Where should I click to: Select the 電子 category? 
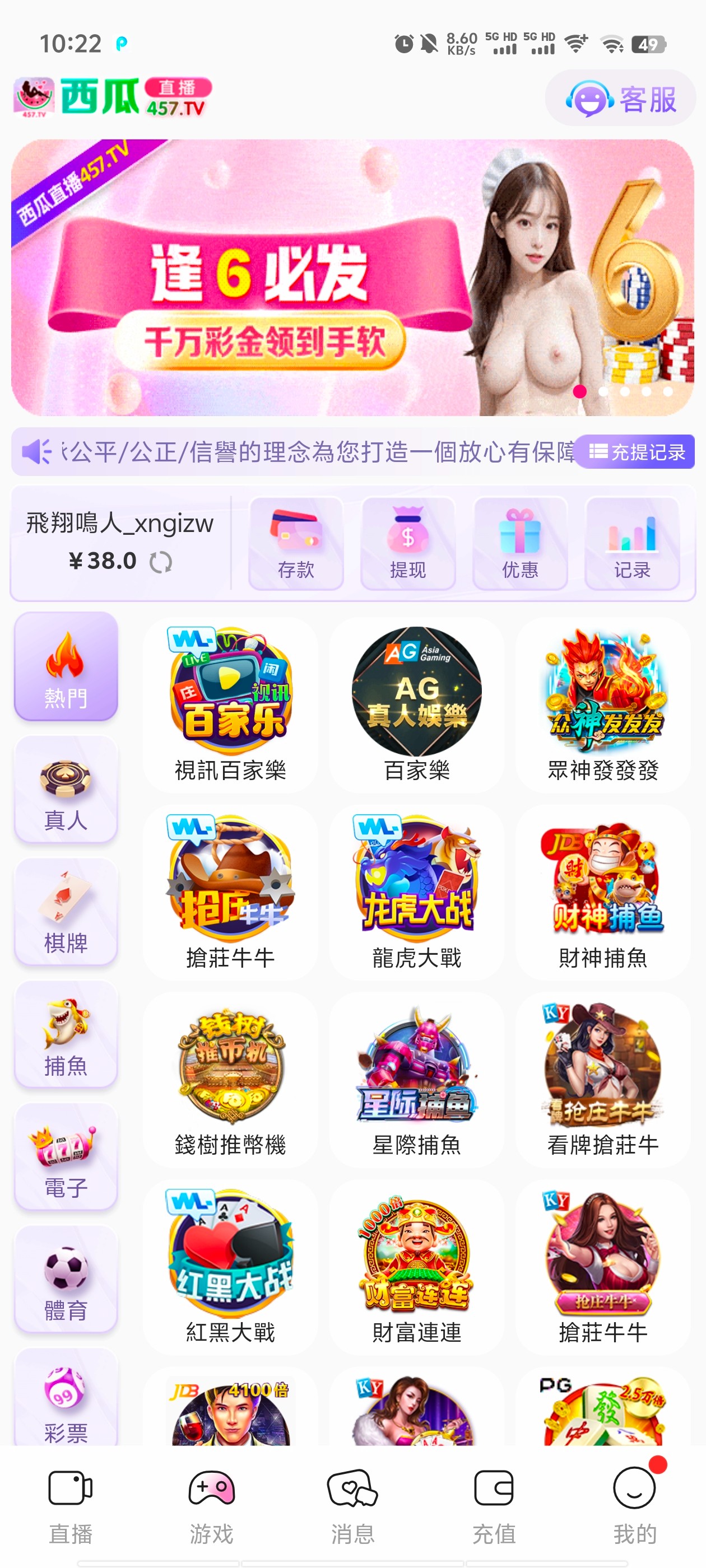coord(66,1157)
